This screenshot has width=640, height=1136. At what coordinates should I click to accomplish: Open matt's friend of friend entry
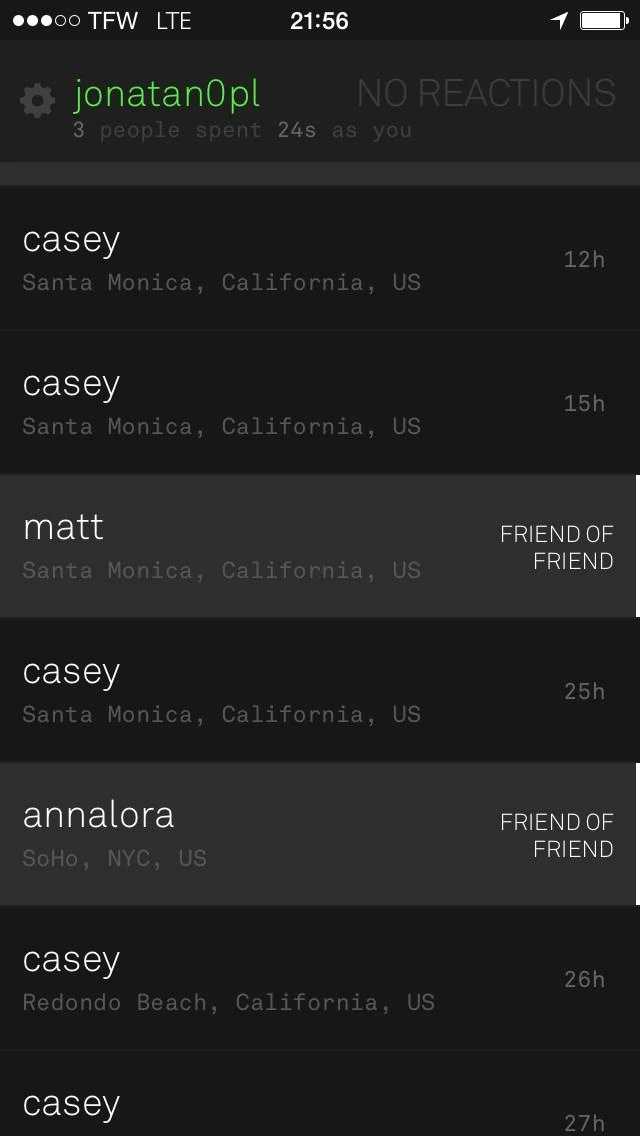[320, 546]
